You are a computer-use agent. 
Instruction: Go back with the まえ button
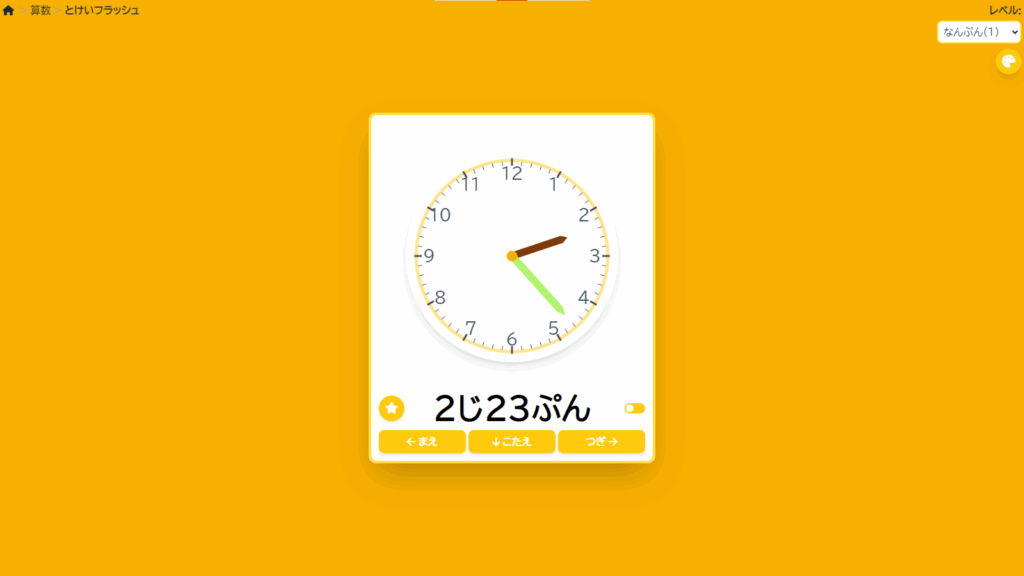422,442
